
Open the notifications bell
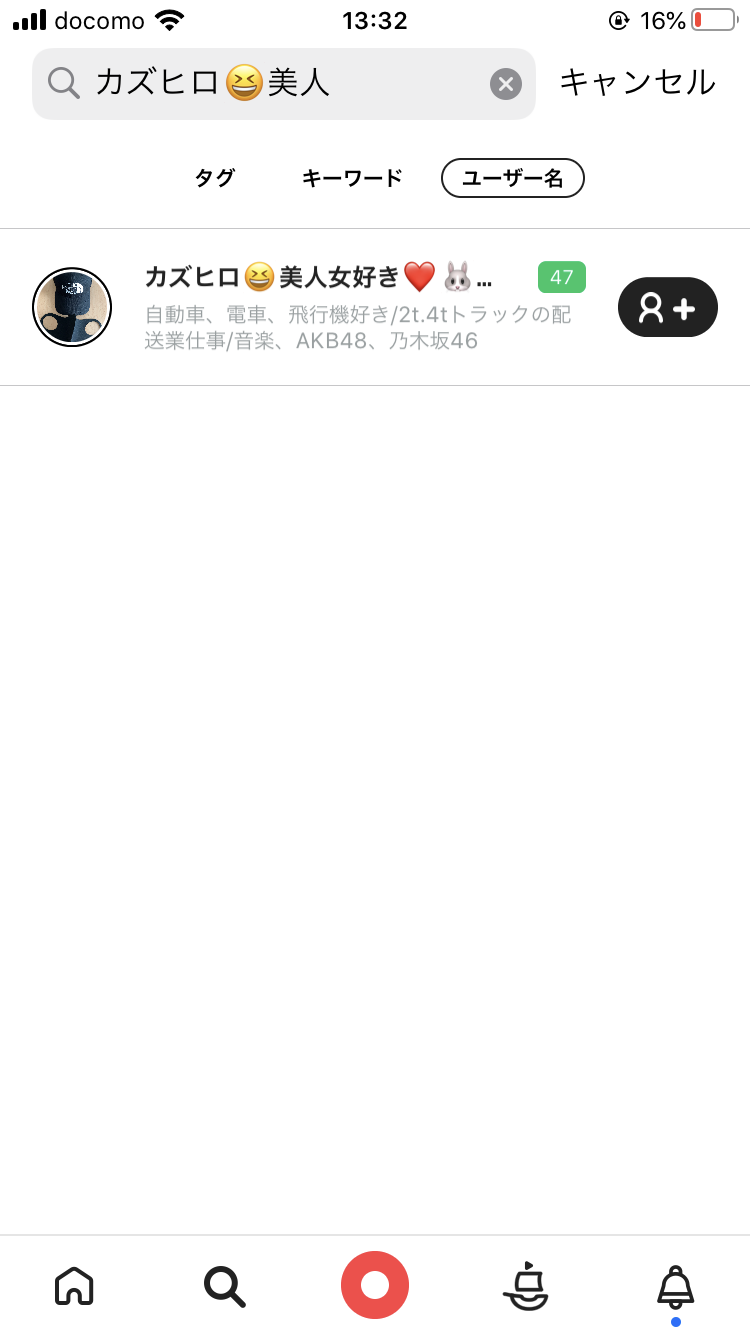(x=676, y=1287)
